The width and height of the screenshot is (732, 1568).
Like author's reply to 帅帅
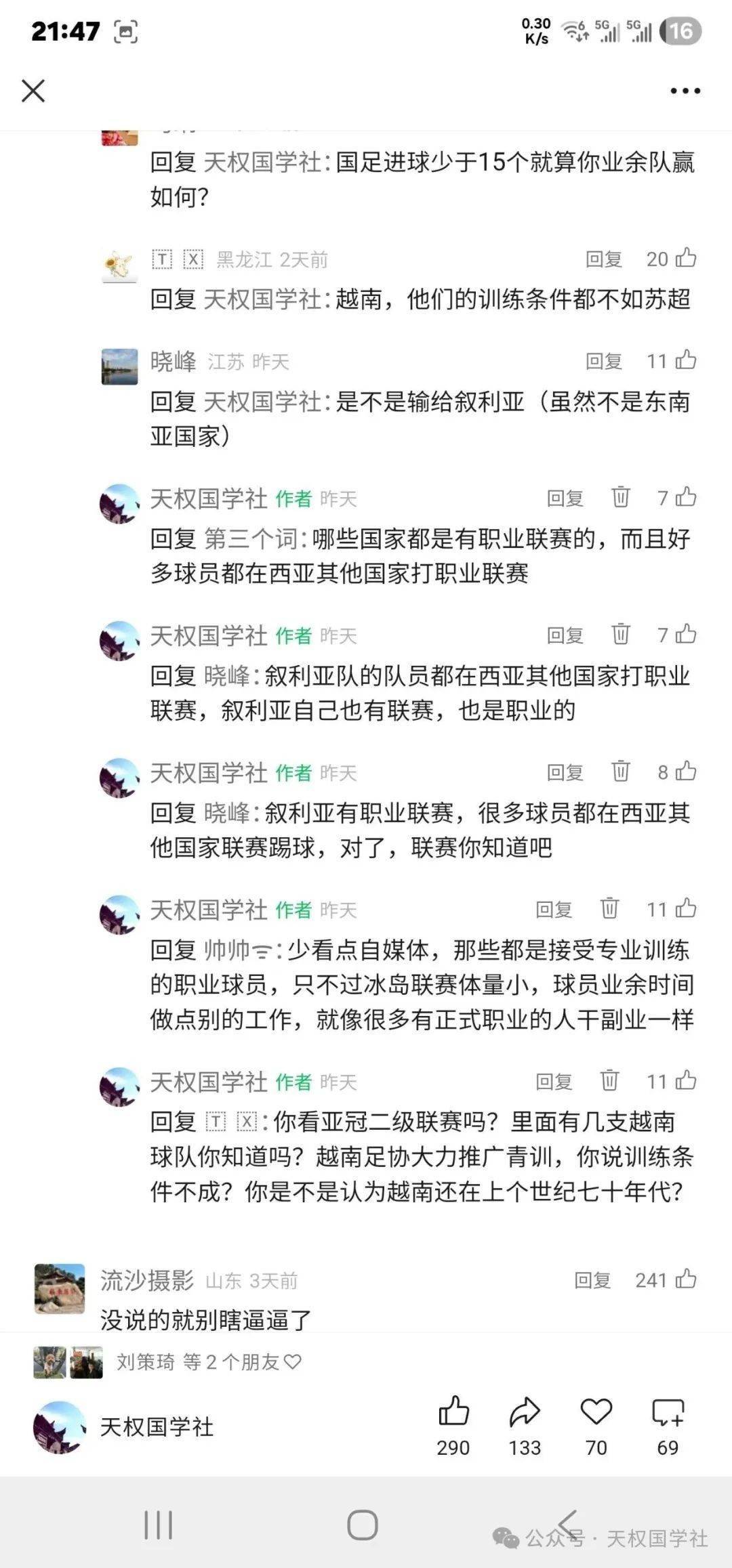(x=685, y=908)
